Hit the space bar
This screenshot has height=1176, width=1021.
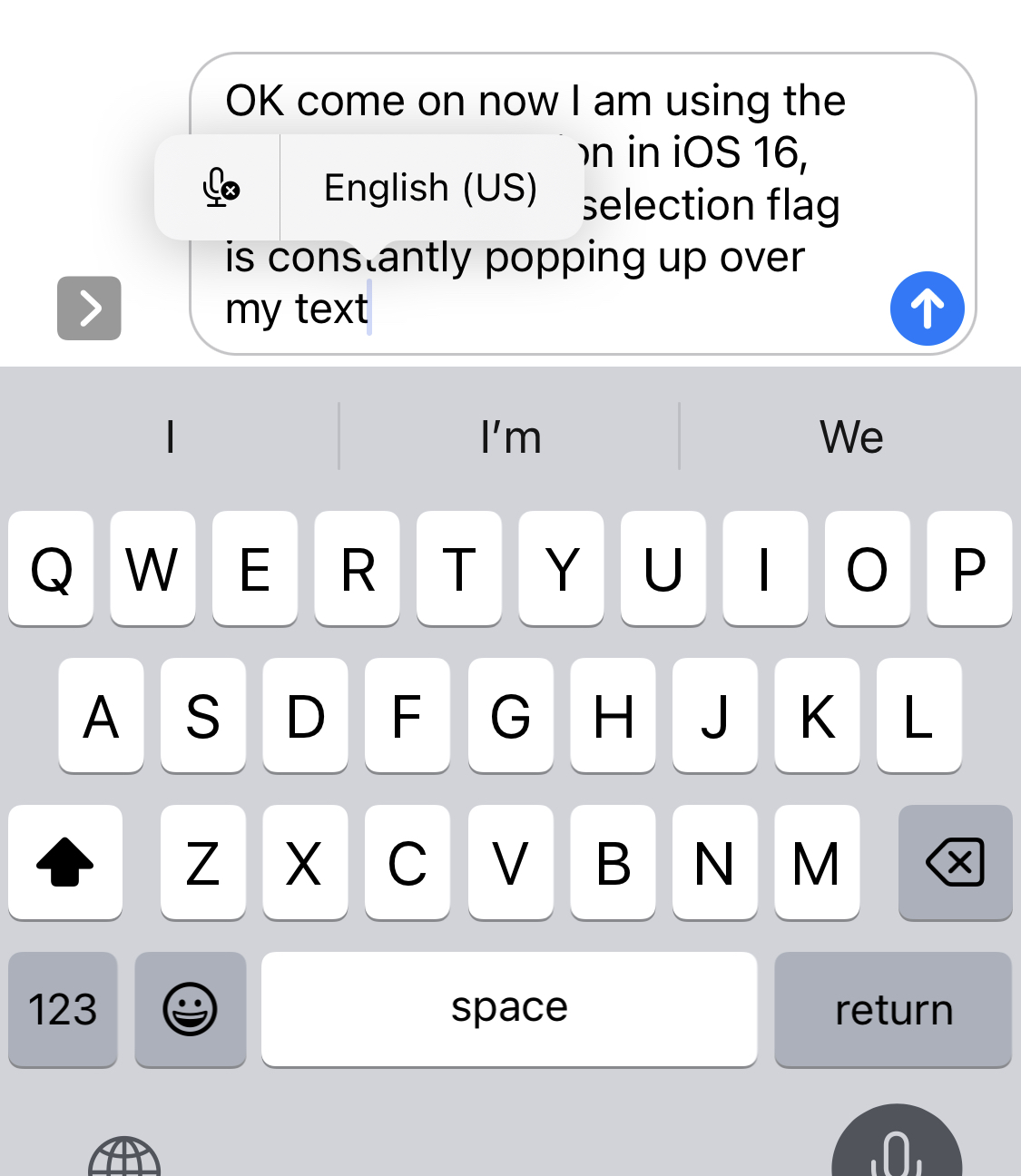pyautogui.click(x=509, y=1009)
